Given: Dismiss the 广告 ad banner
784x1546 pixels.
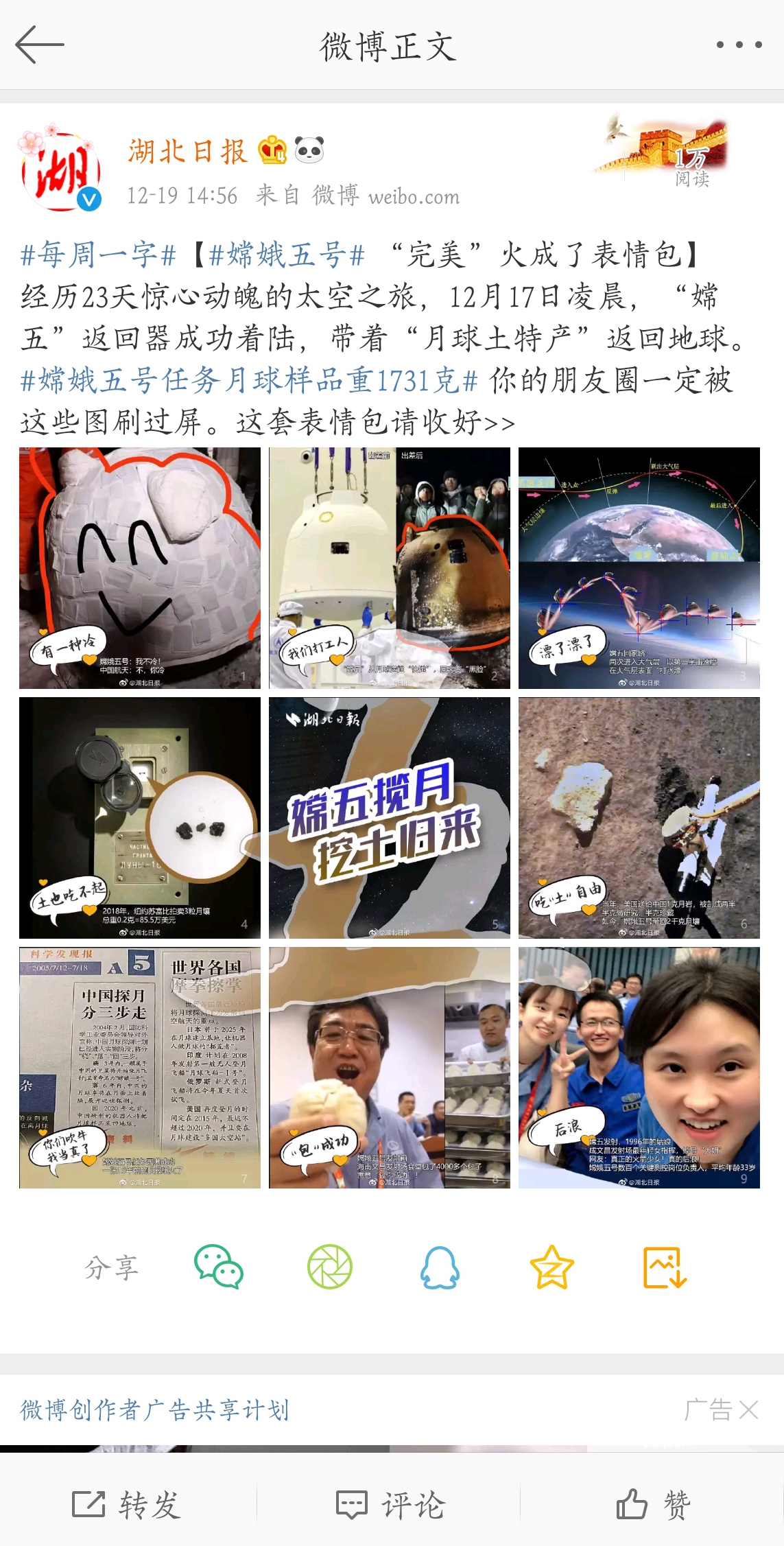Looking at the screenshot, I should tap(748, 1410).
